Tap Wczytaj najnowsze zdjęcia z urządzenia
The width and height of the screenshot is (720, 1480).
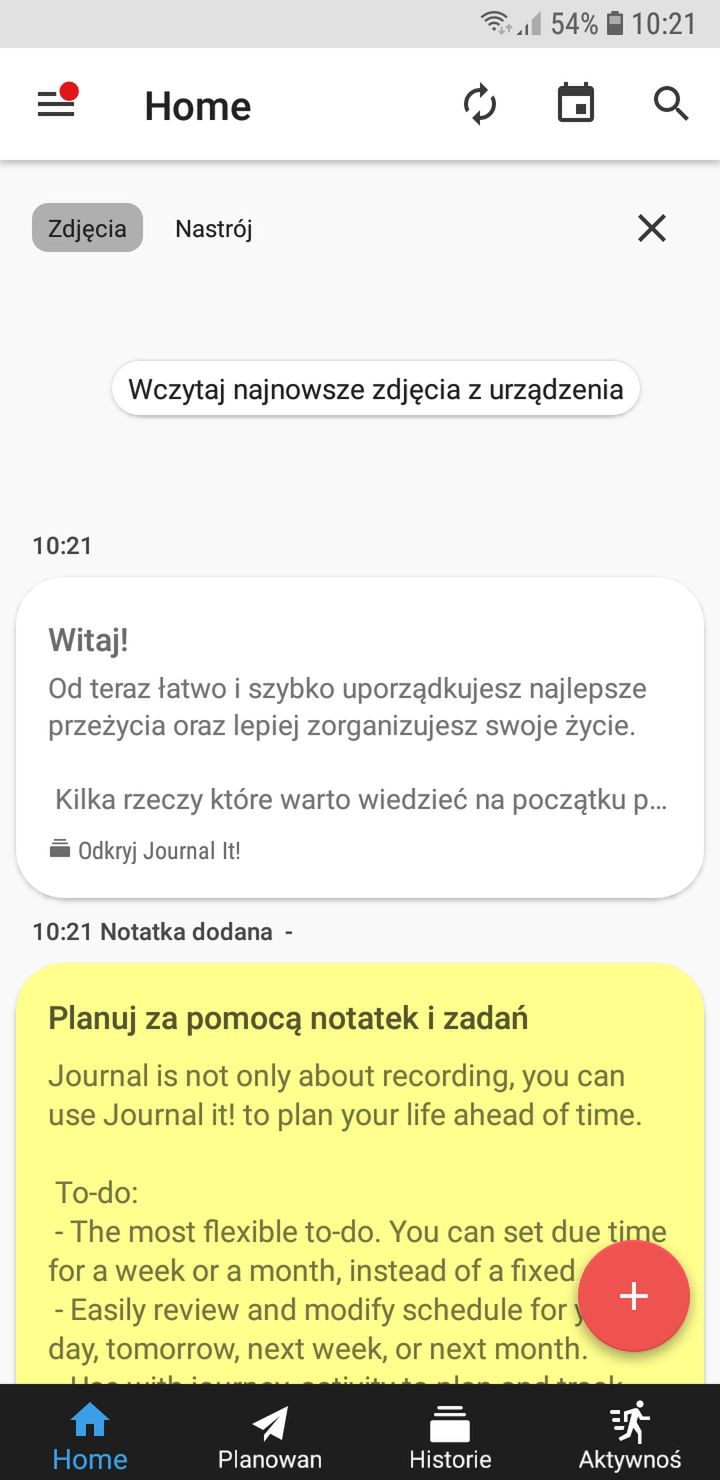tap(376, 389)
